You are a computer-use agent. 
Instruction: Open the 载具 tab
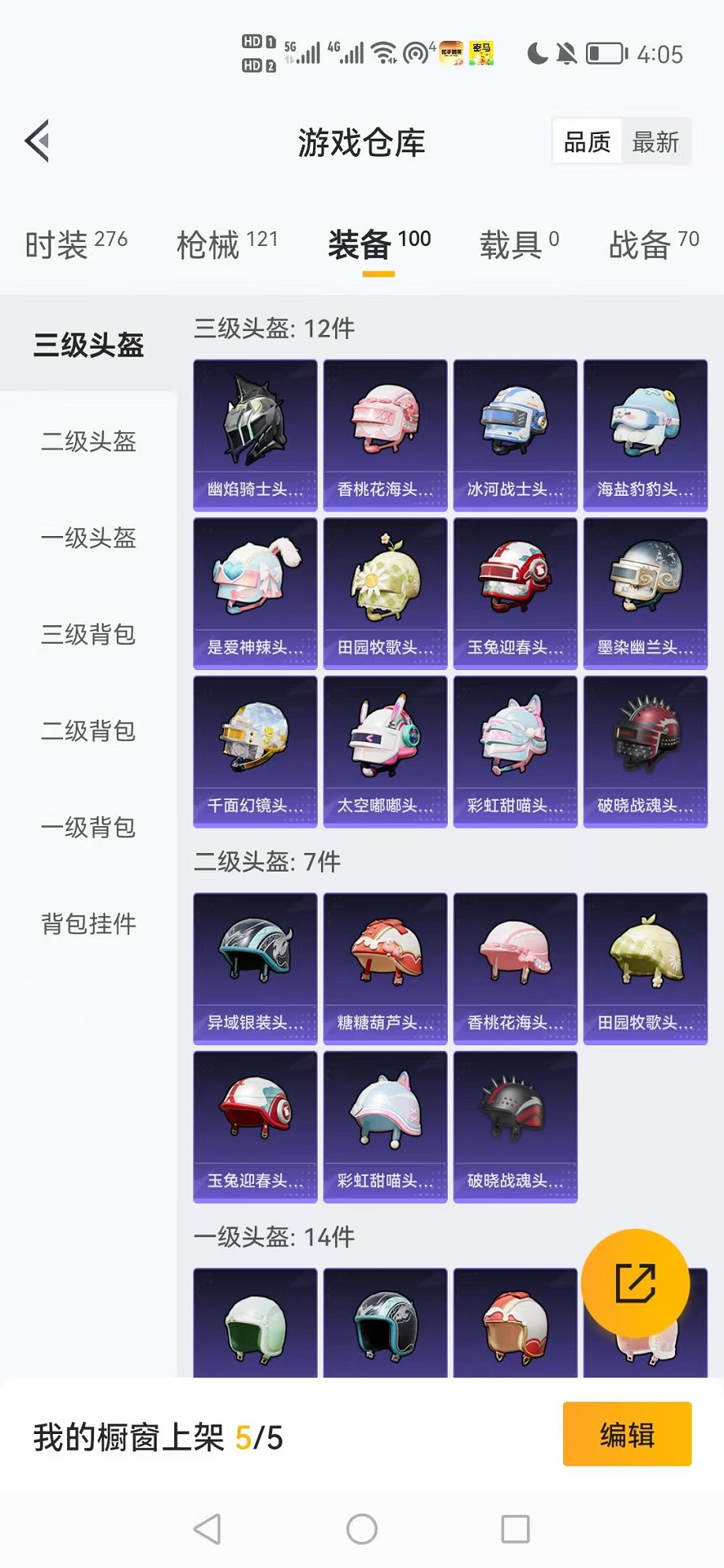(x=519, y=244)
